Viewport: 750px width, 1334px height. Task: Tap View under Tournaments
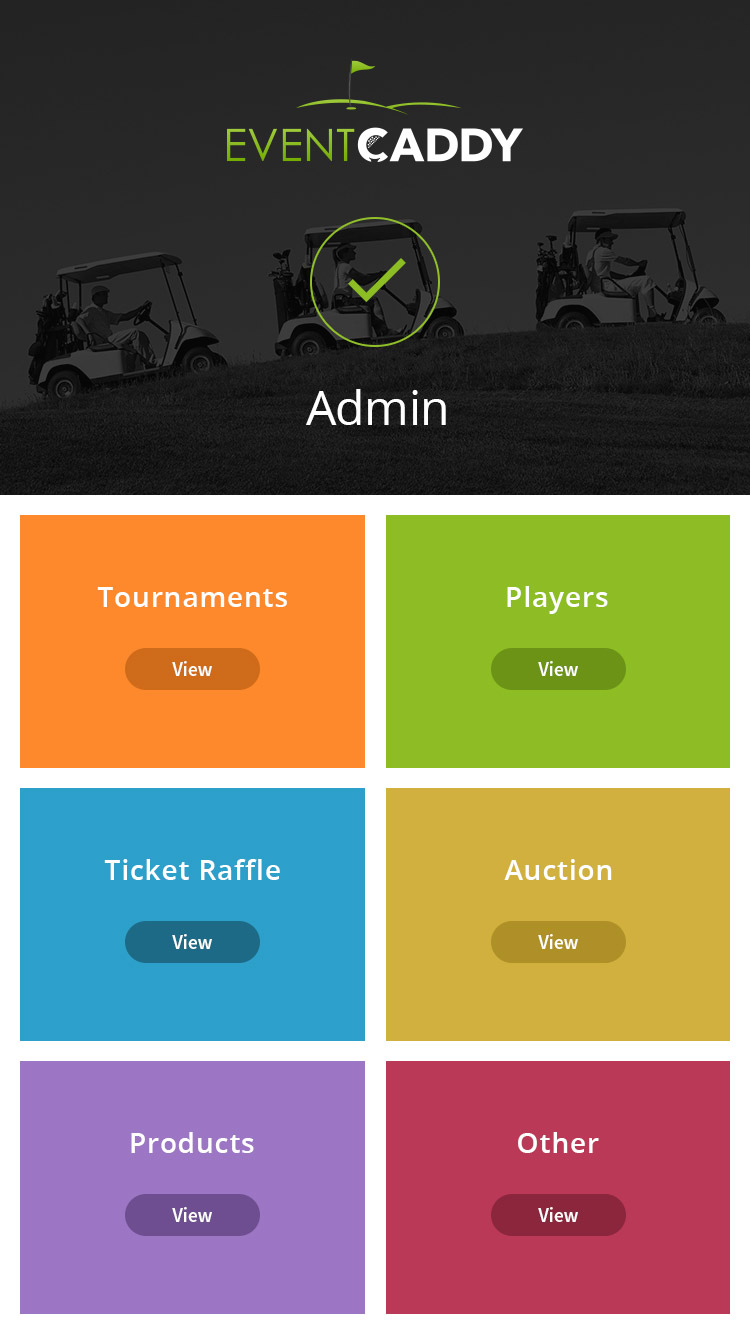coord(192,669)
